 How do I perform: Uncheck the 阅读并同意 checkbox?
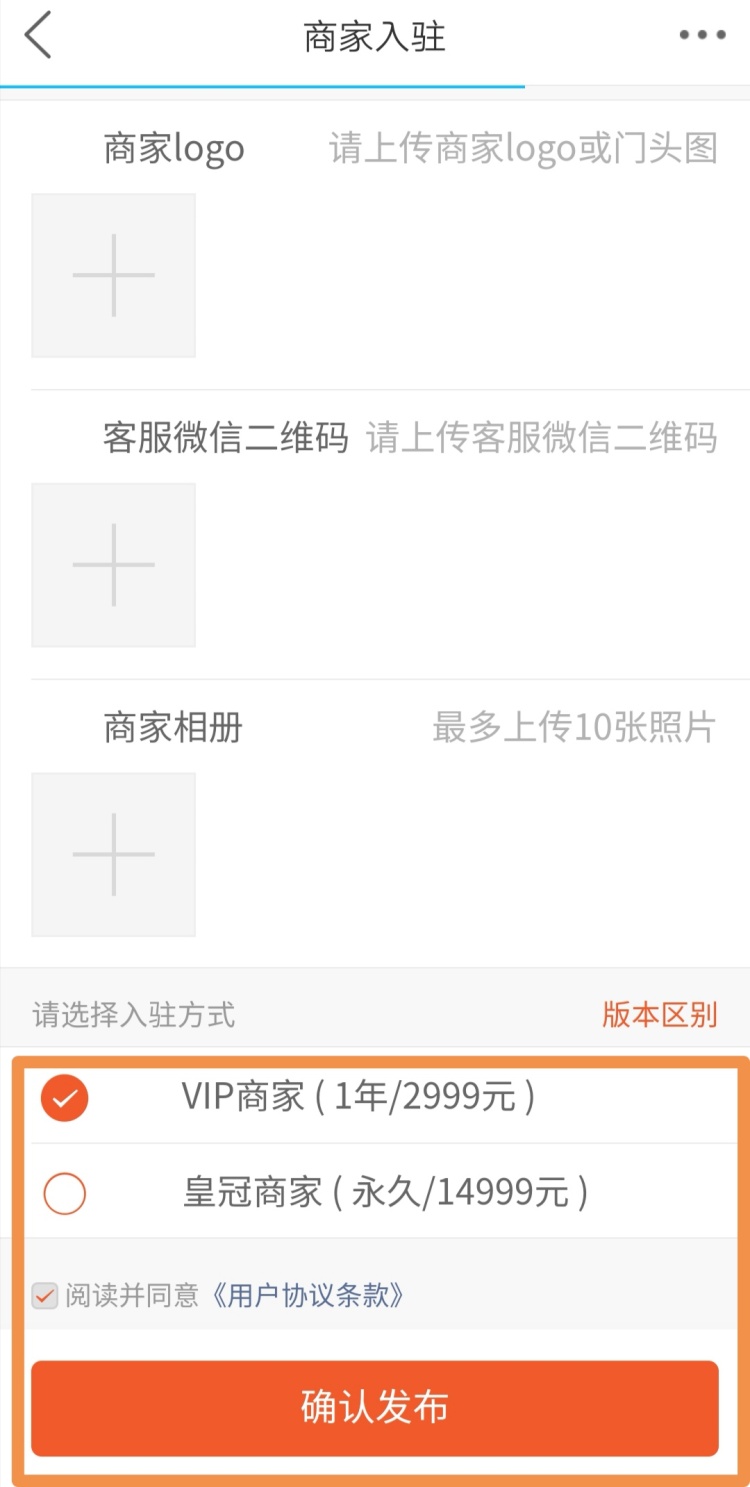[45, 1296]
